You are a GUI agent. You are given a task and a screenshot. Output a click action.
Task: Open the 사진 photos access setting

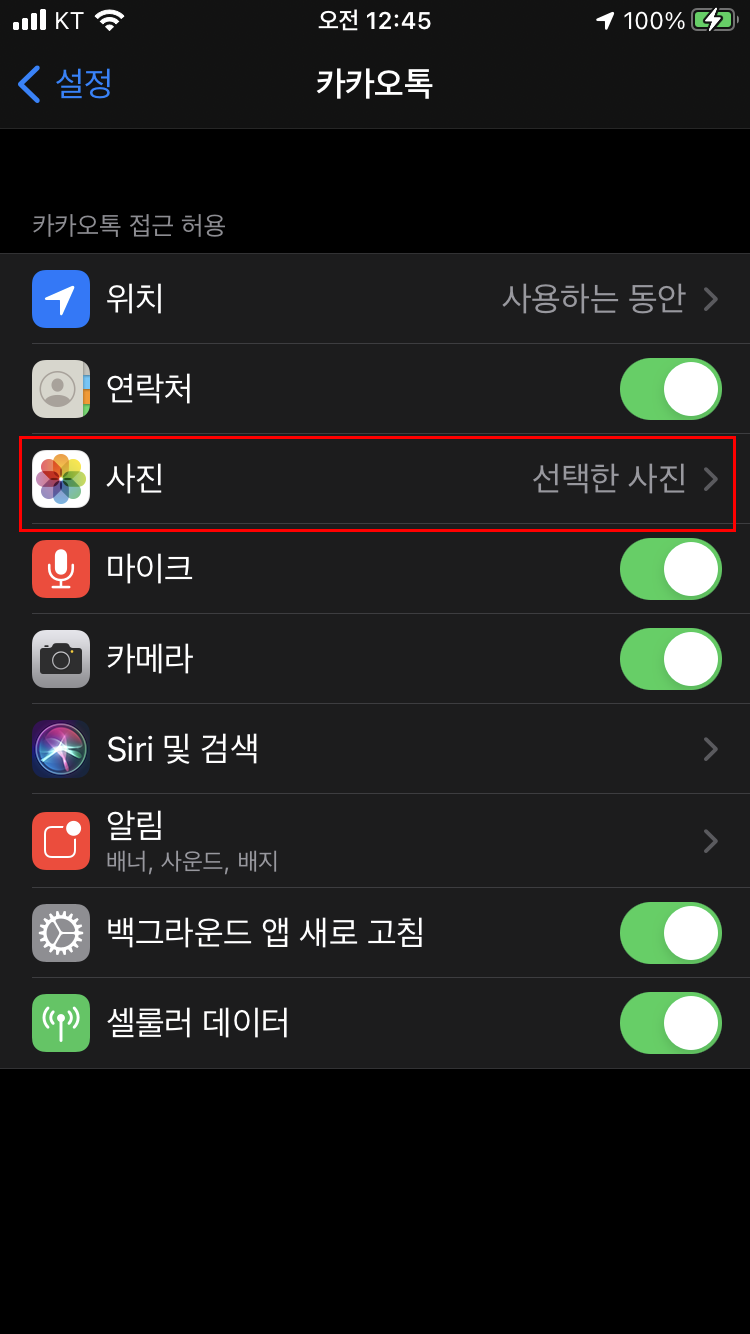(375, 479)
